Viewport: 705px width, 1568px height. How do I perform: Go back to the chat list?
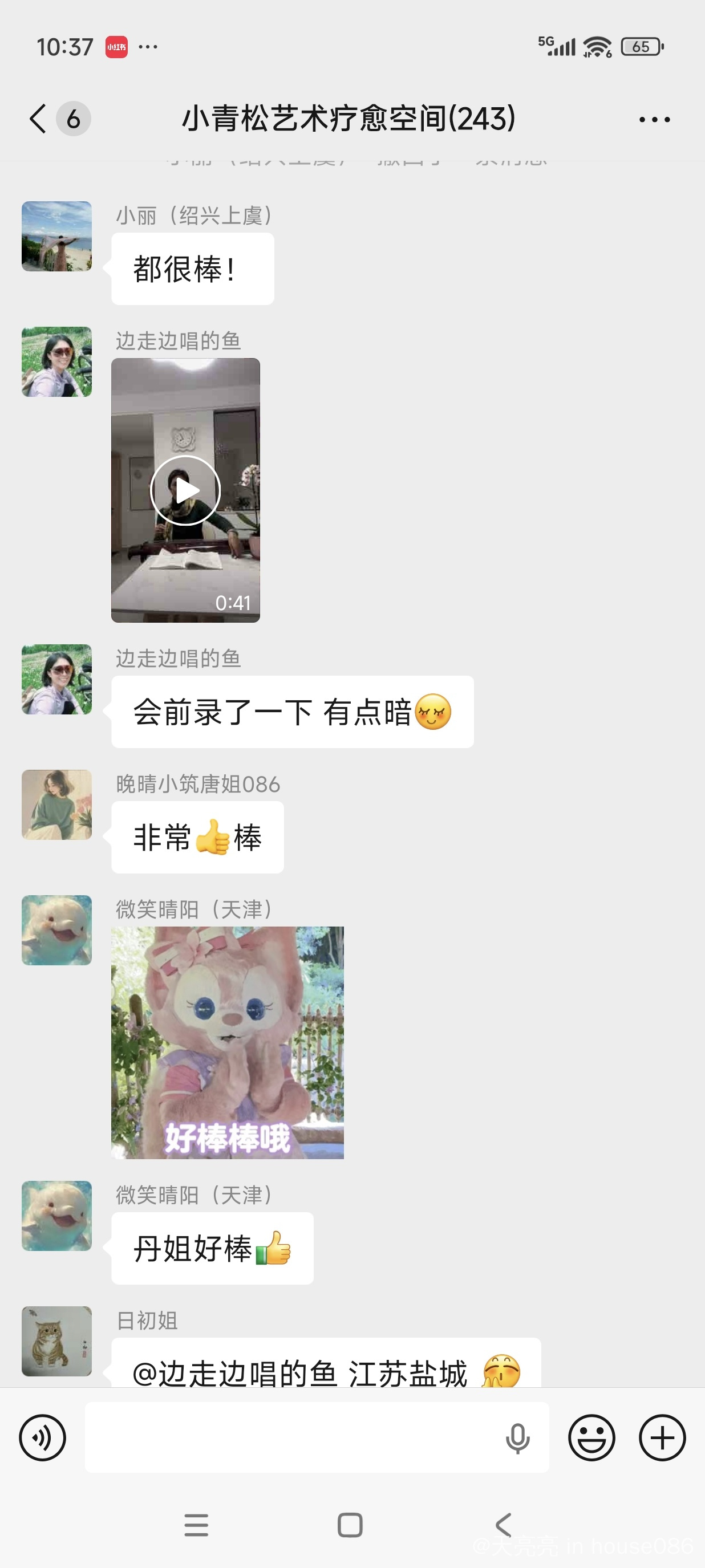point(38,118)
